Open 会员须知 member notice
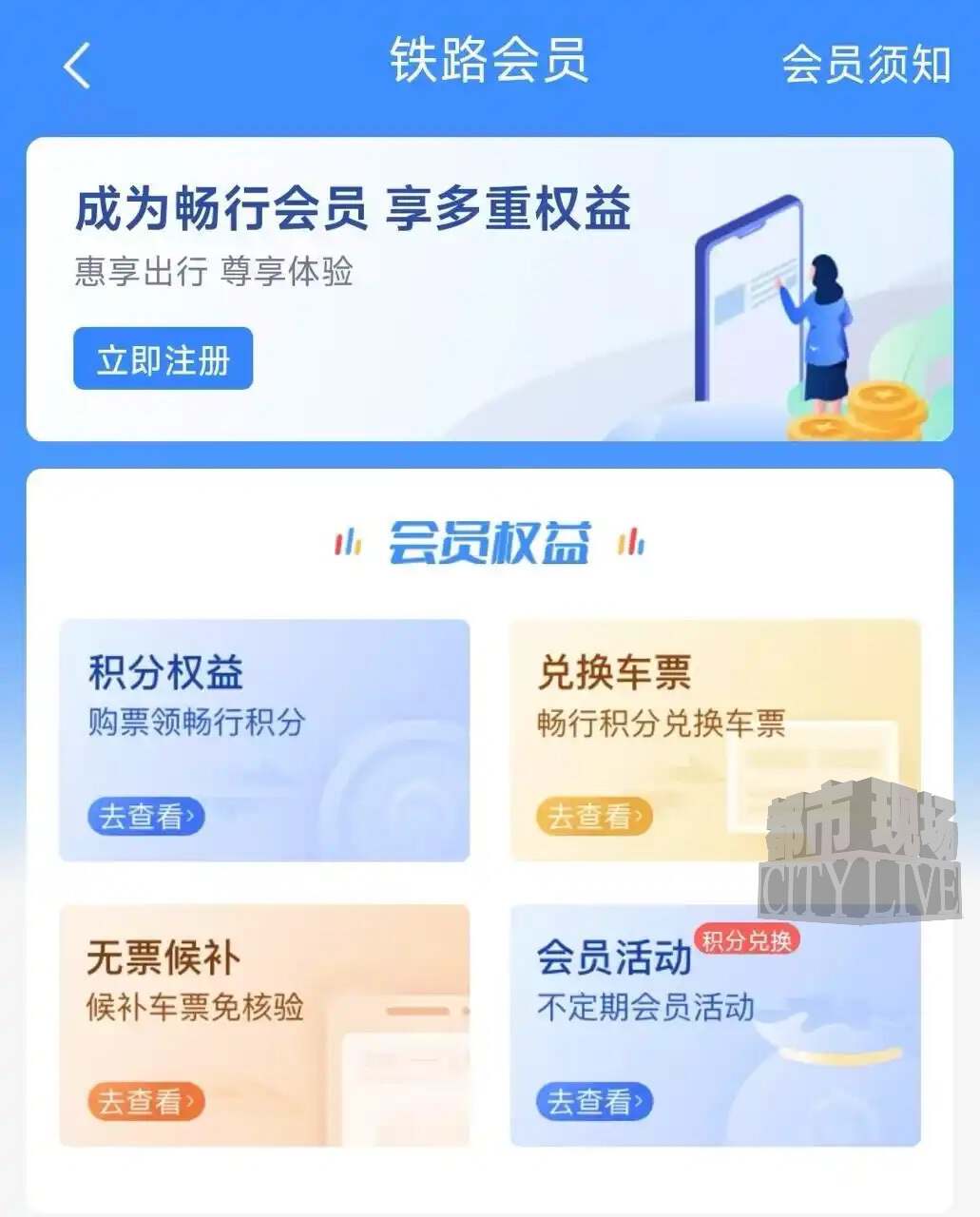The image size is (980, 1217). [865, 65]
